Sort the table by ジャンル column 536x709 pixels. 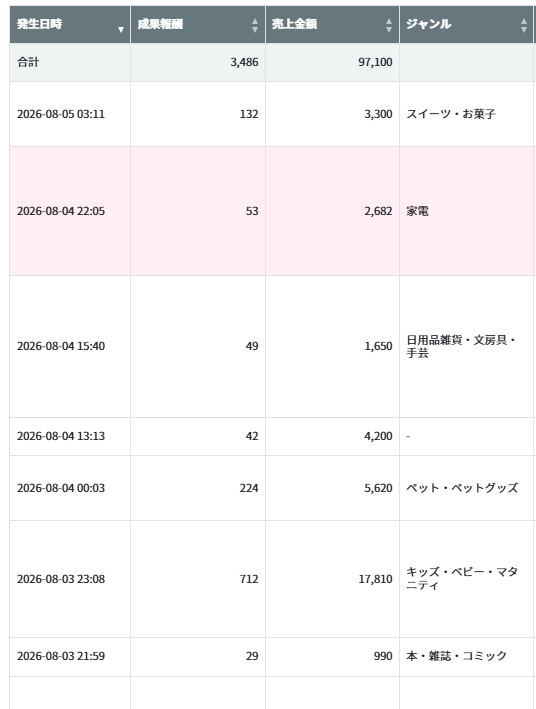tap(466, 24)
